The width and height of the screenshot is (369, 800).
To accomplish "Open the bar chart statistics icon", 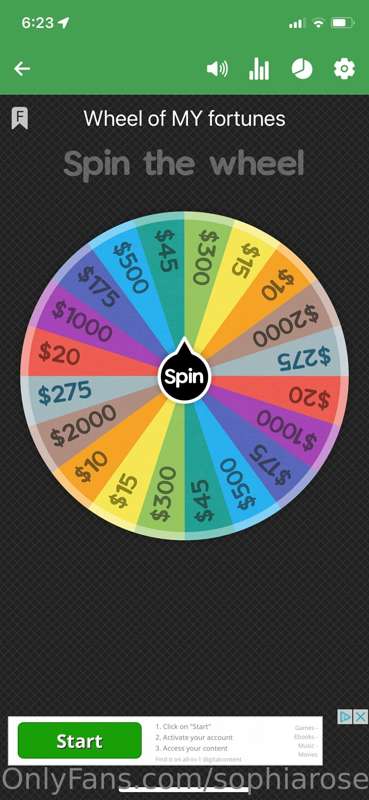I will pyautogui.click(x=259, y=69).
